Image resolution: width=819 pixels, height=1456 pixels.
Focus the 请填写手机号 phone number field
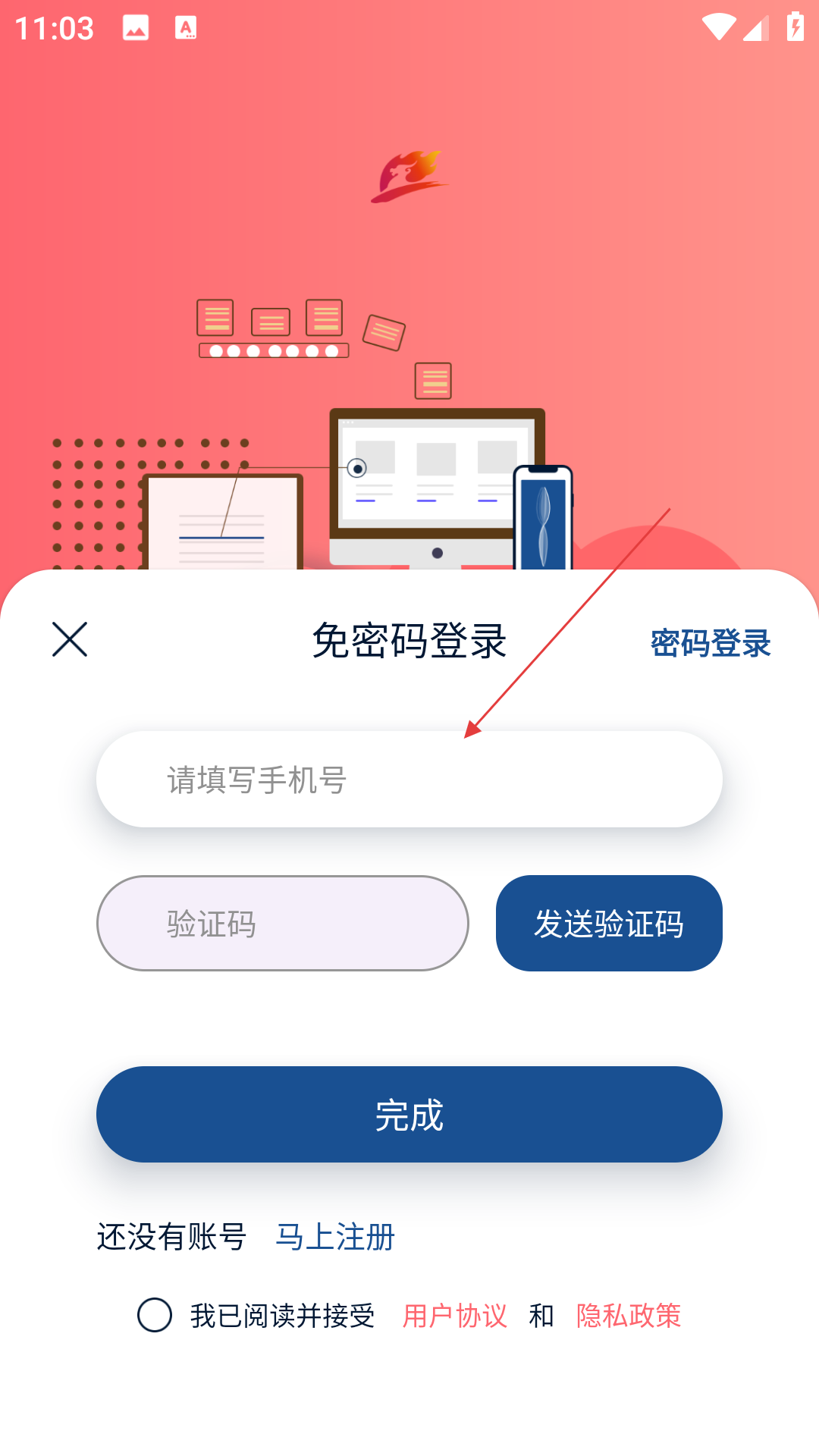(x=409, y=779)
